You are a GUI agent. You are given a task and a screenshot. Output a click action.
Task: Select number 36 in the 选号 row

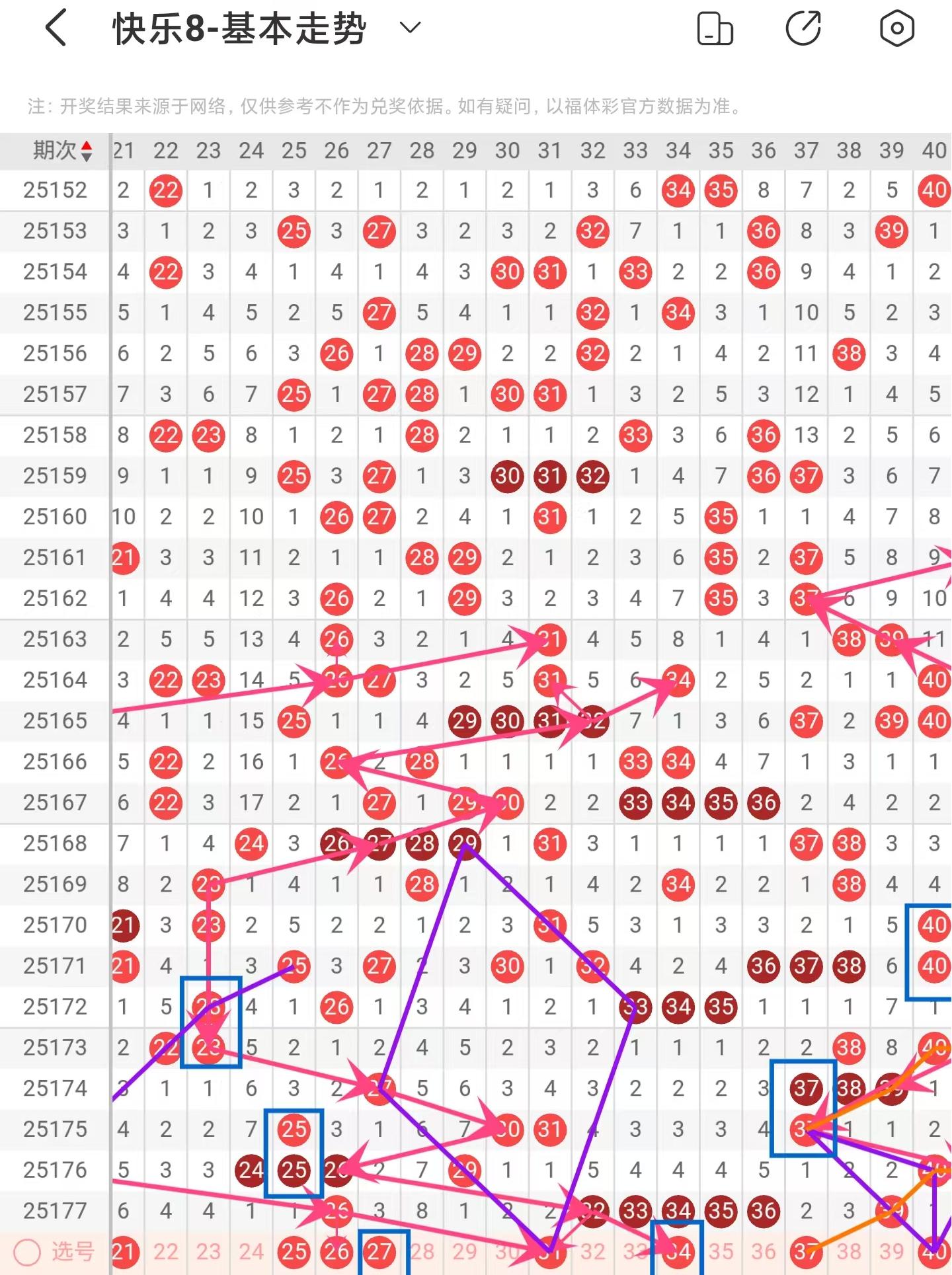763,1251
